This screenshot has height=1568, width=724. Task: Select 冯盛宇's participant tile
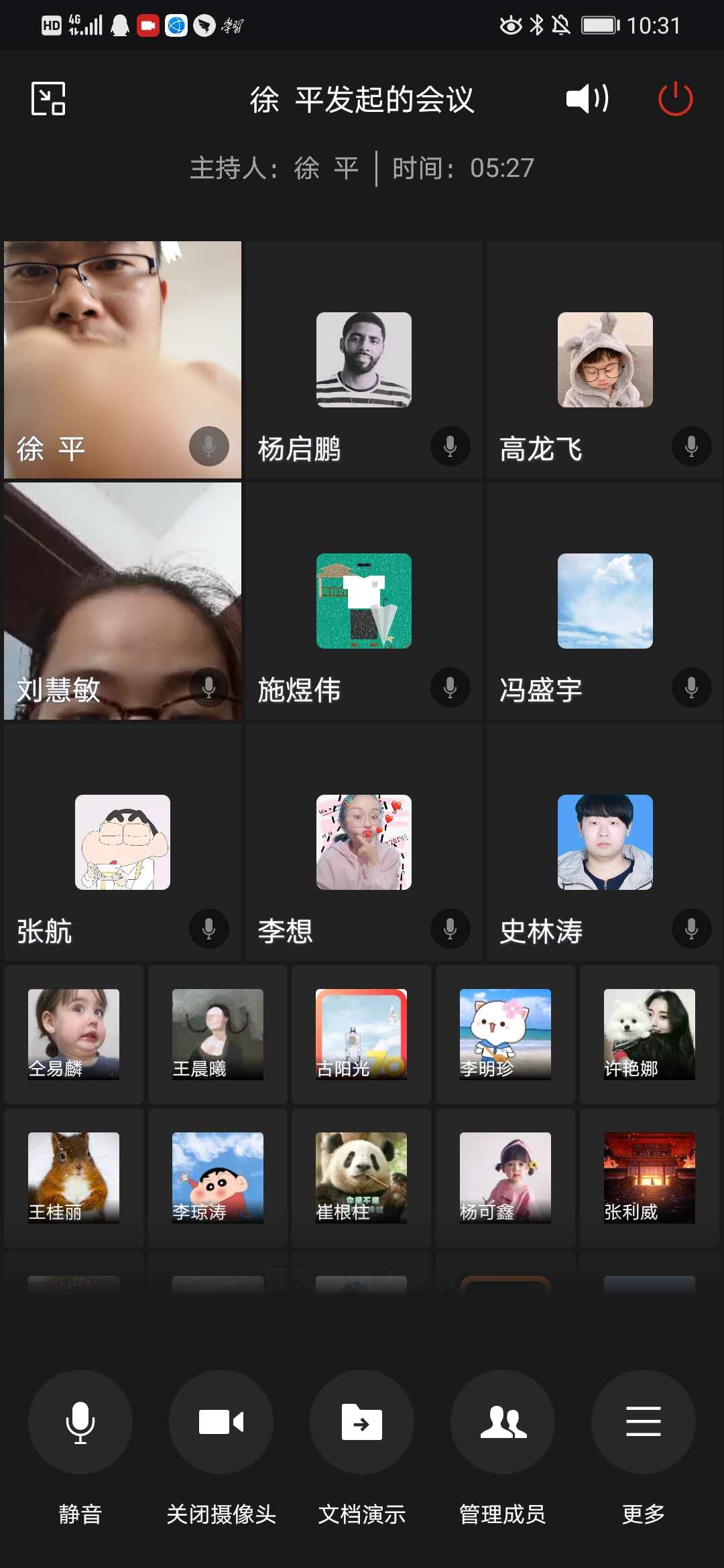[605, 601]
